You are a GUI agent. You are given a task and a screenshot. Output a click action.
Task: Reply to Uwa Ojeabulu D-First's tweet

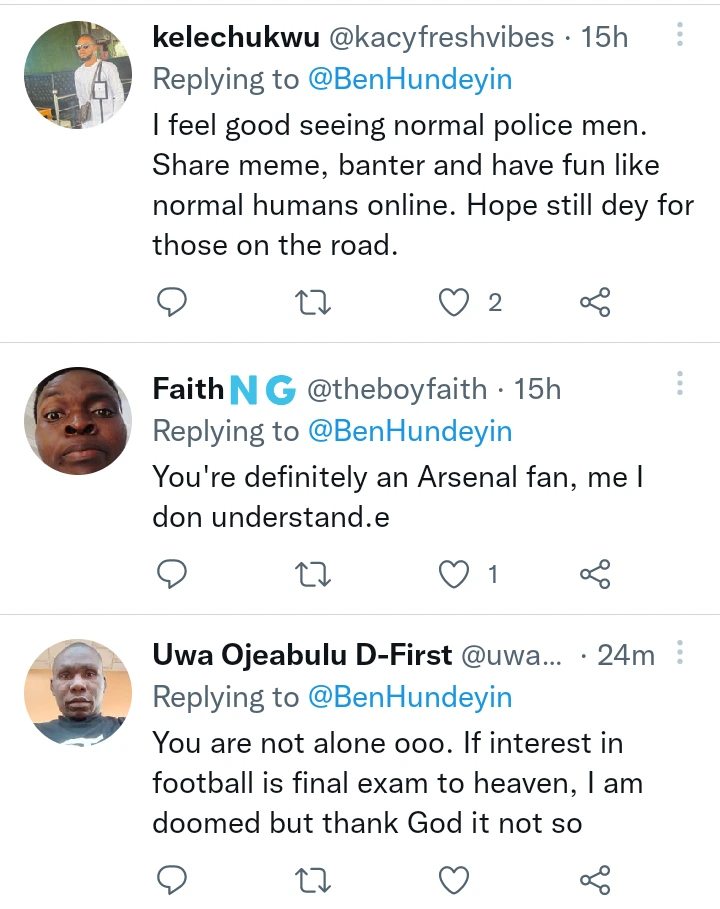[x=173, y=879]
